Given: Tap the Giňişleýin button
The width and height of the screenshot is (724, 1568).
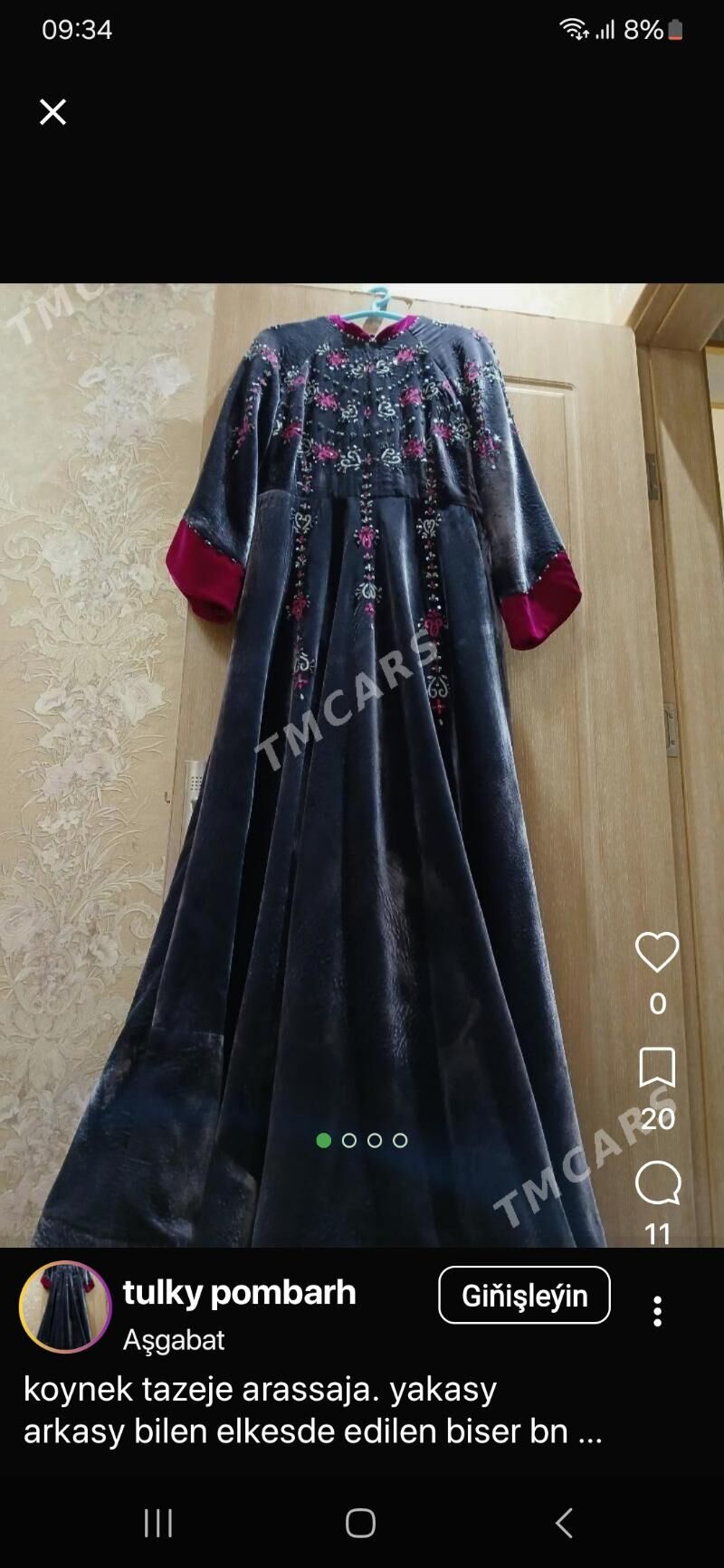Looking at the screenshot, I should pos(524,1296).
